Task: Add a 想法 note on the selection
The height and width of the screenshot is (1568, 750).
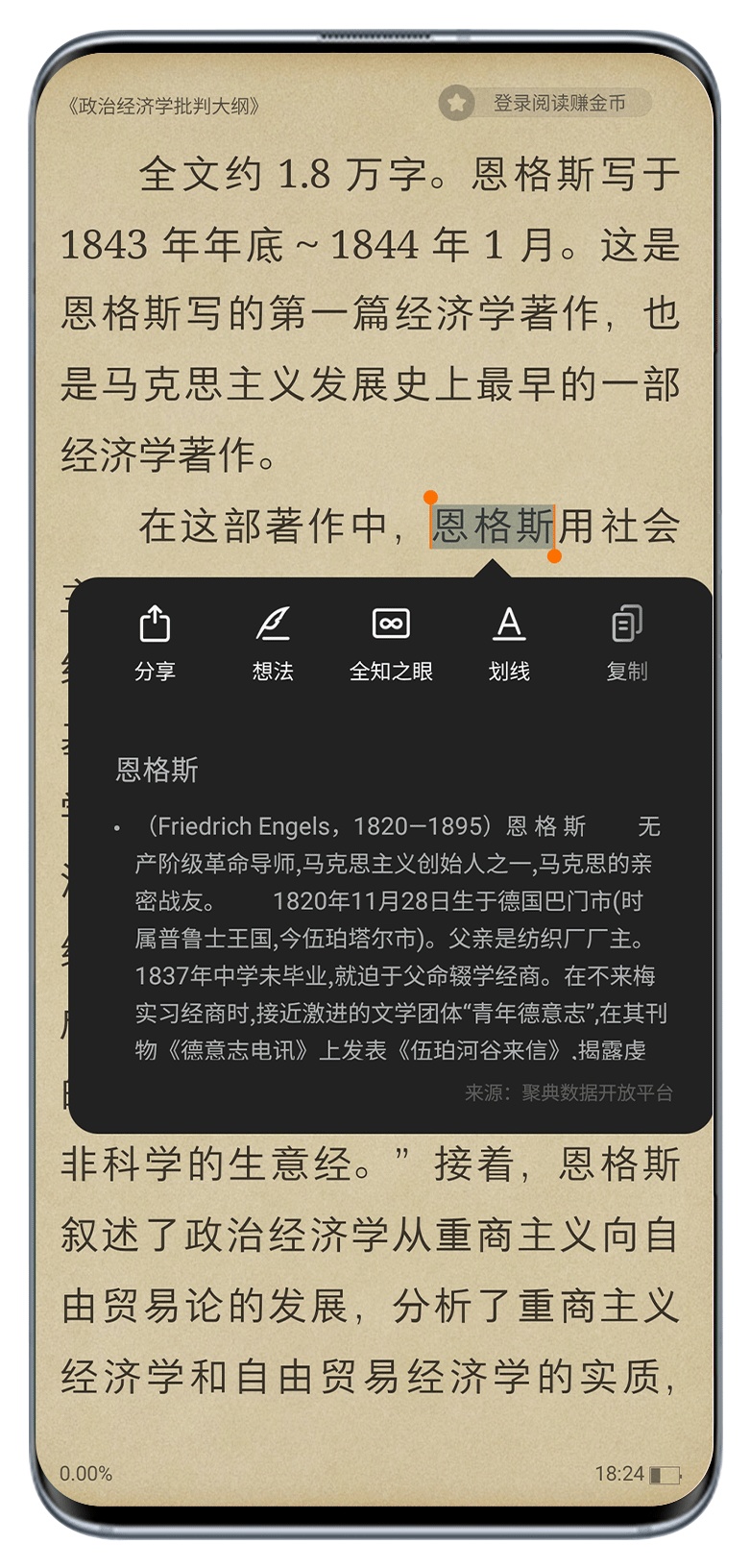Action: point(273,643)
